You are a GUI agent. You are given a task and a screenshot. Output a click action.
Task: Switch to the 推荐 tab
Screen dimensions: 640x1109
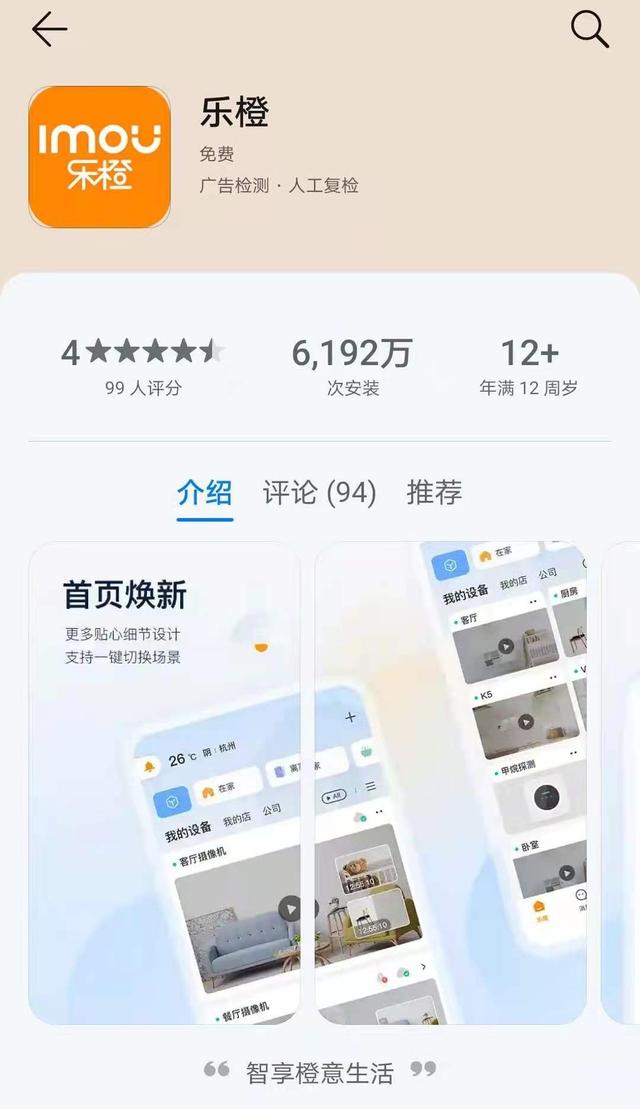(434, 492)
